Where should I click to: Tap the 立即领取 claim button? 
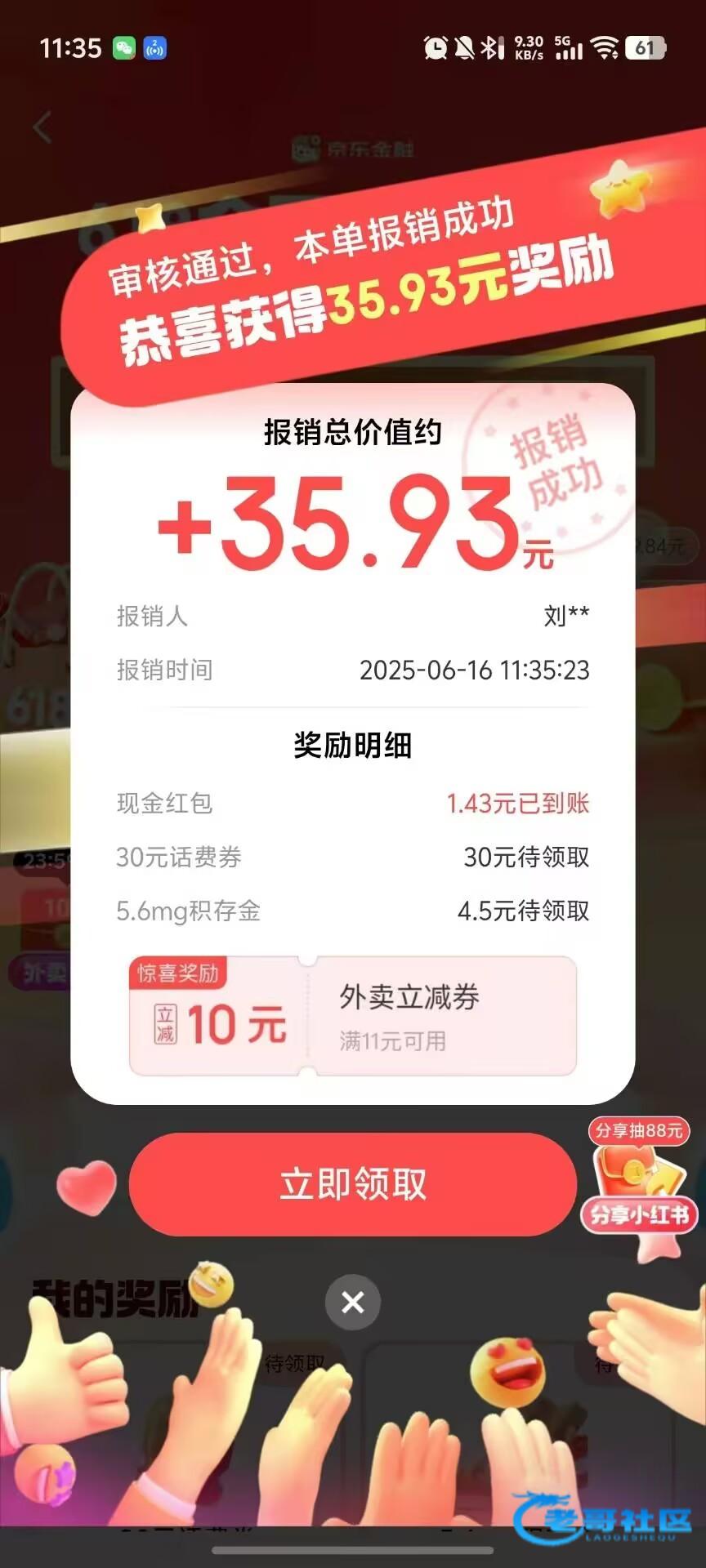(352, 1184)
